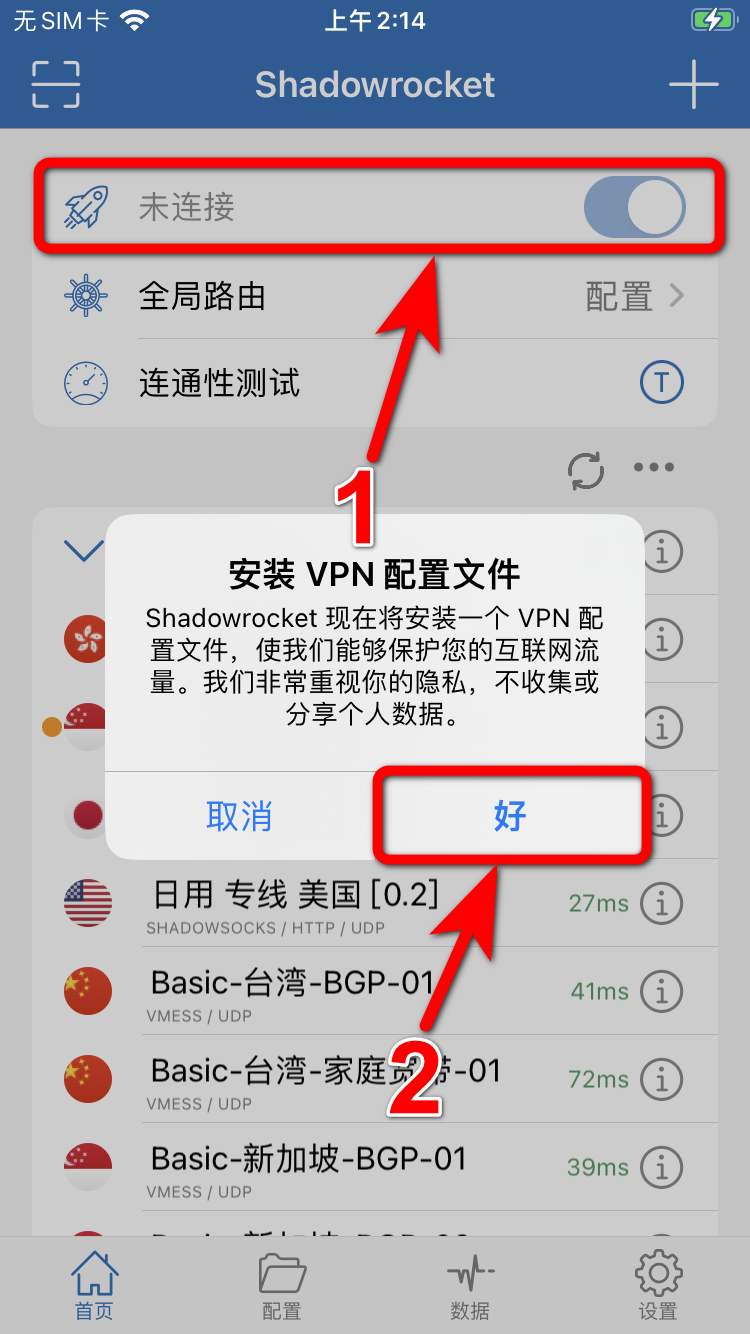Screen dimensions: 750x1334
Task: Collapse the server group chevron
Action: point(84,549)
